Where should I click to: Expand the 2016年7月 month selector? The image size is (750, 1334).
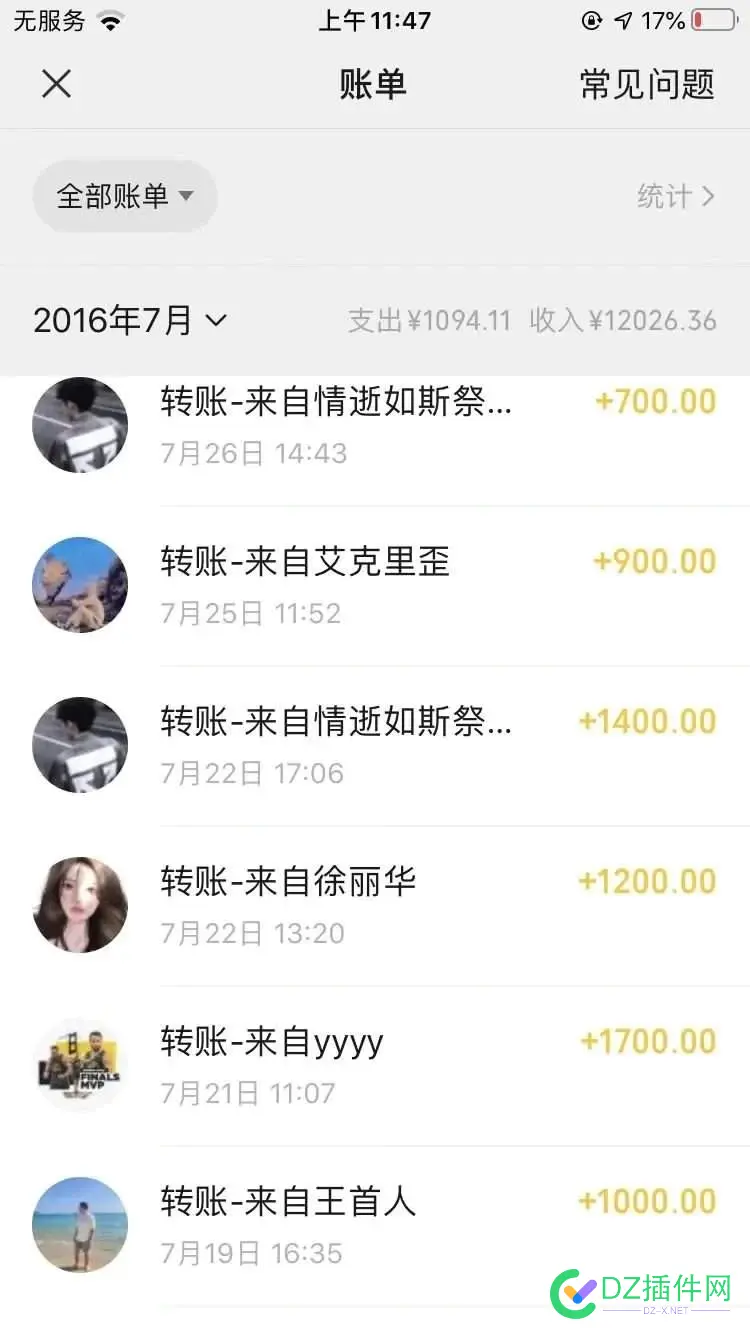click(x=130, y=320)
